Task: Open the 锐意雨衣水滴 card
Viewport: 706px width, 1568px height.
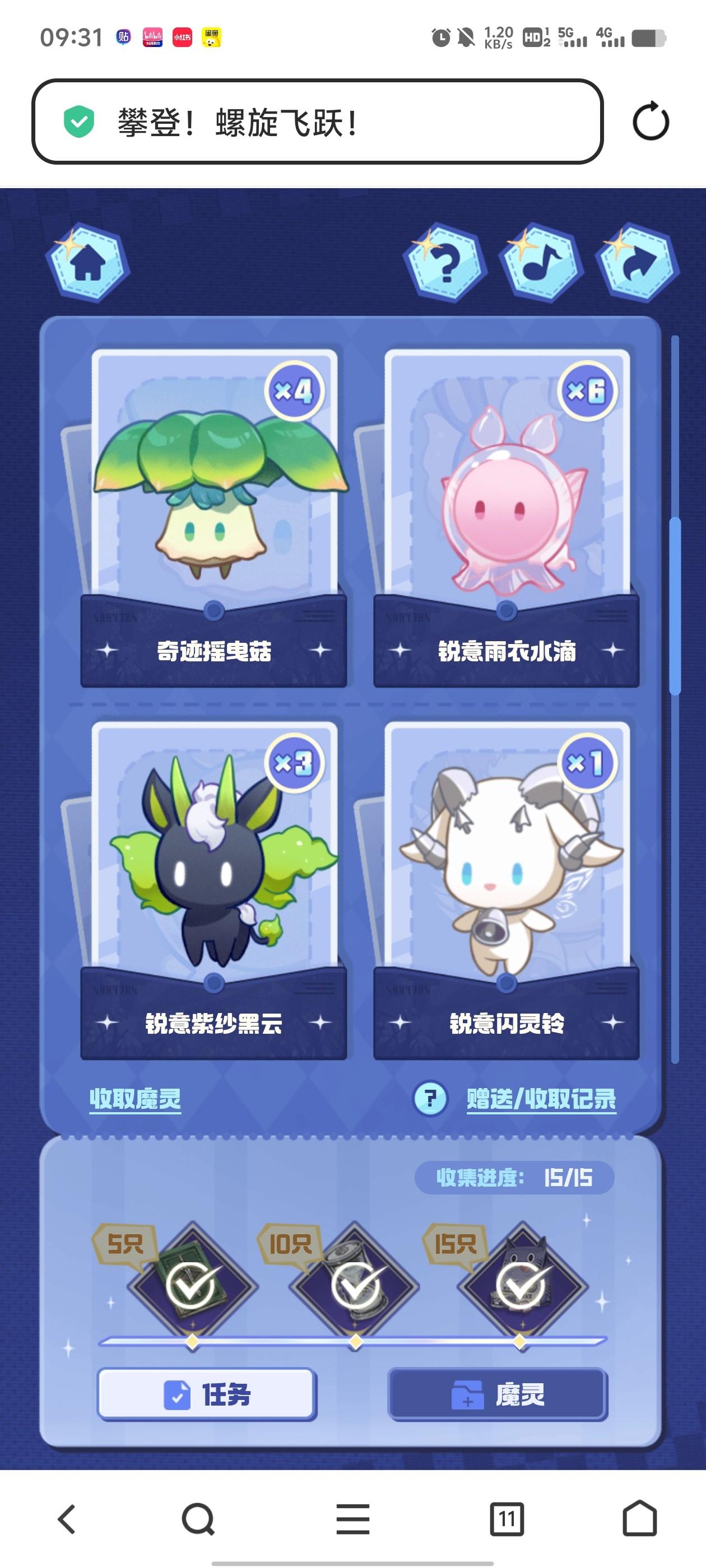Action: pos(506,517)
